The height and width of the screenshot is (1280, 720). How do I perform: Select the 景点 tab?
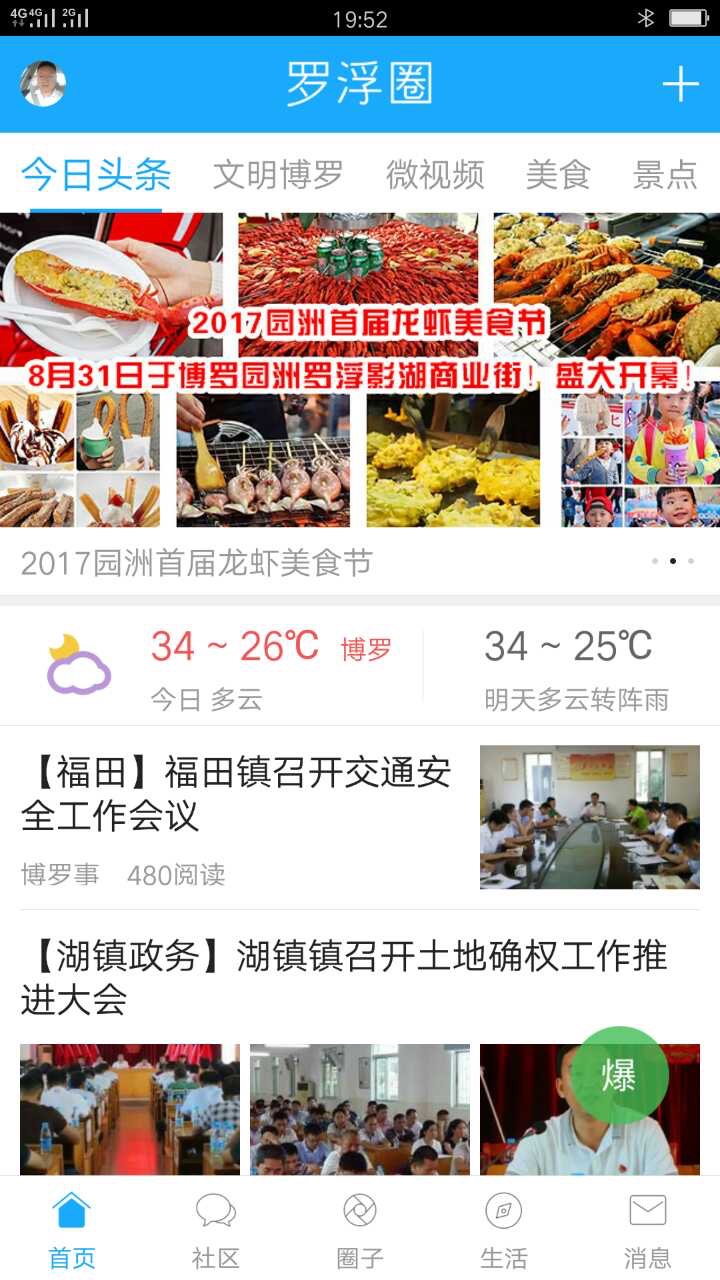pyautogui.click(x=665, y=175)
